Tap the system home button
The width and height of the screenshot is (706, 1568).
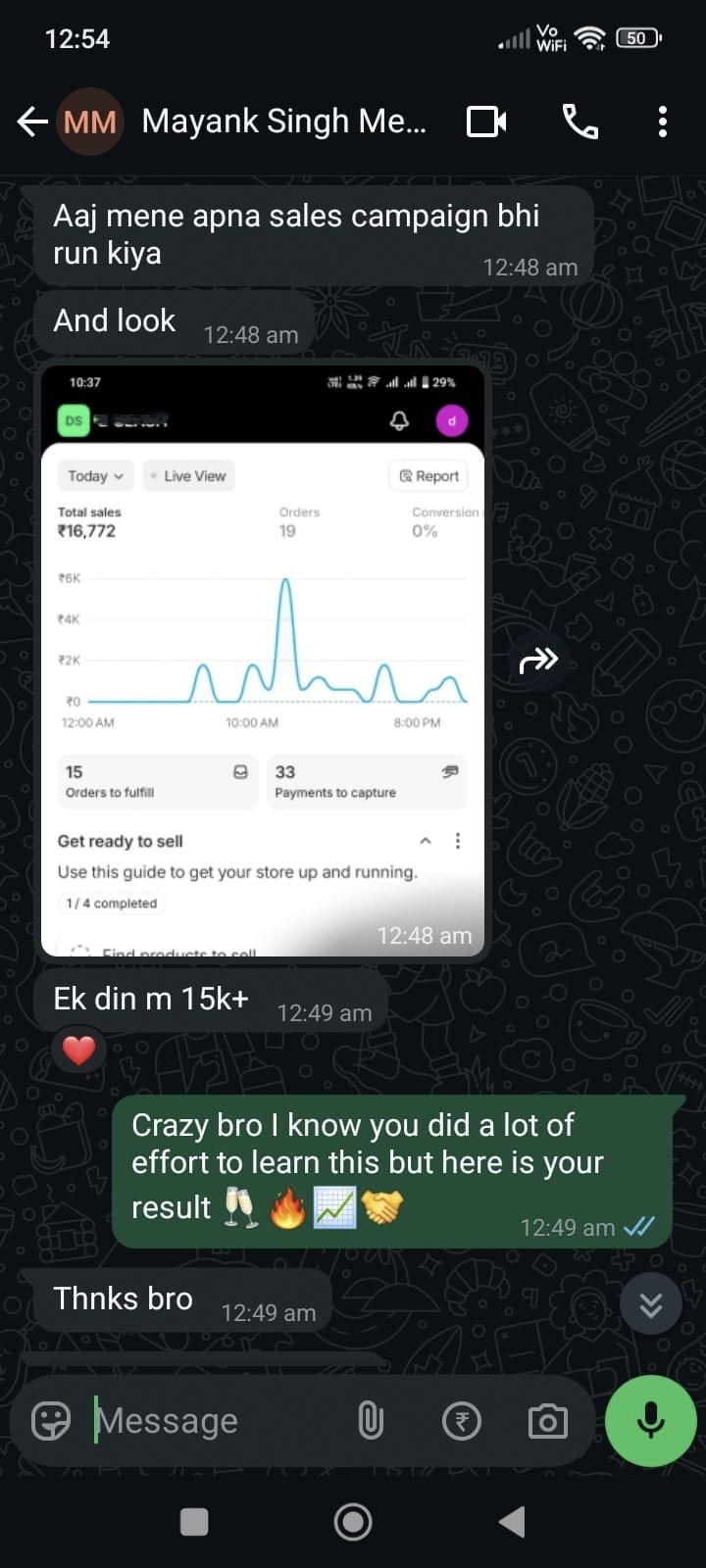[x=353, y=1522]
